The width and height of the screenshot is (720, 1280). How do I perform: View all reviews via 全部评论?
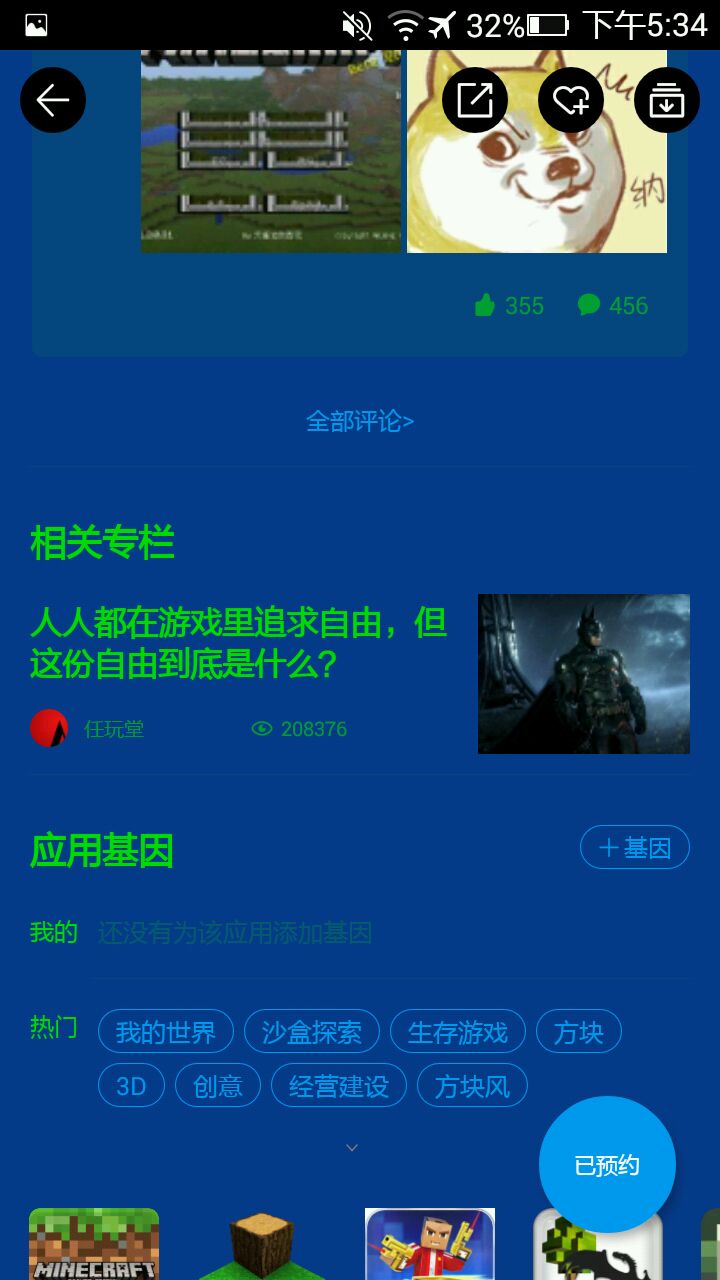coord(360,421)
